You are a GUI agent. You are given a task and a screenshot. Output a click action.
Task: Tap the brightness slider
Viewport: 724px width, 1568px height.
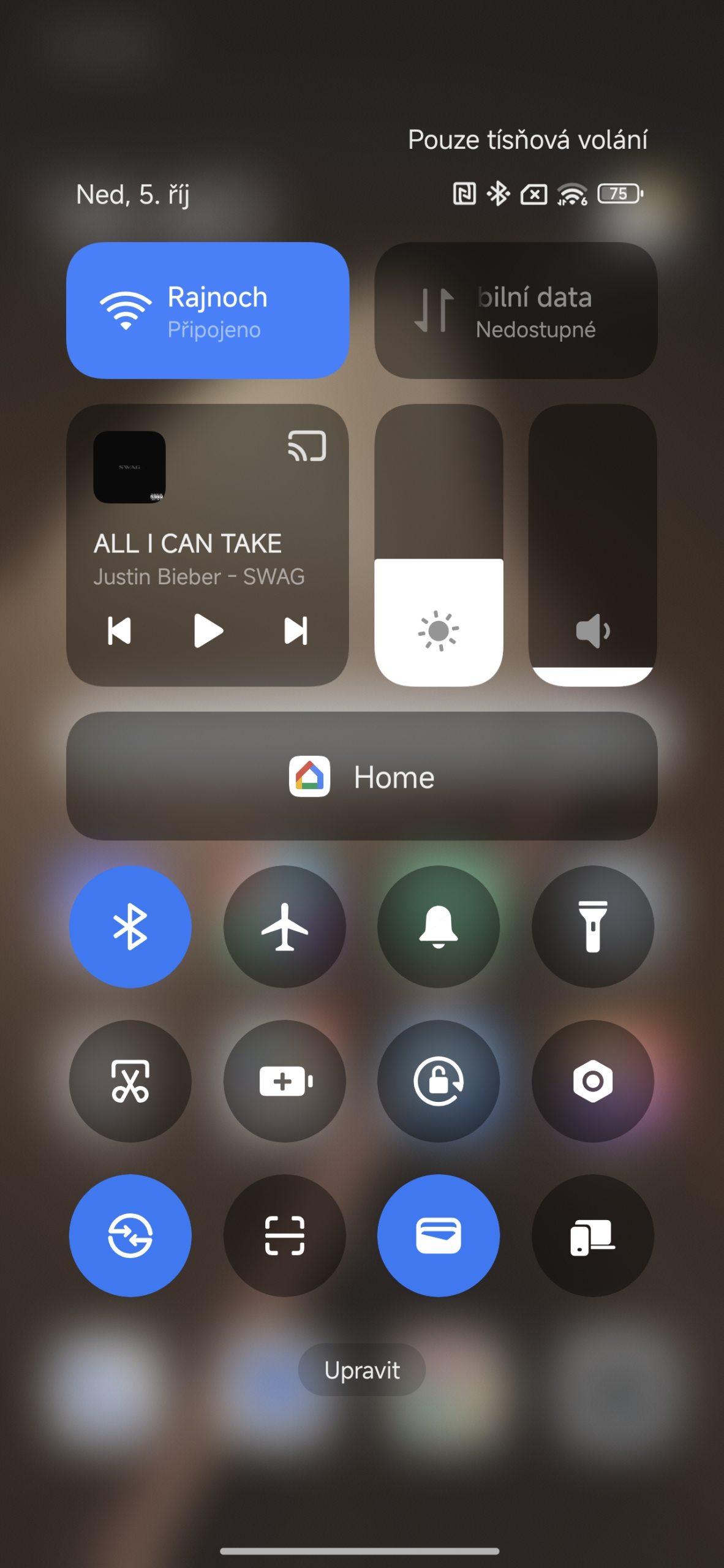(x=439, y=545)
